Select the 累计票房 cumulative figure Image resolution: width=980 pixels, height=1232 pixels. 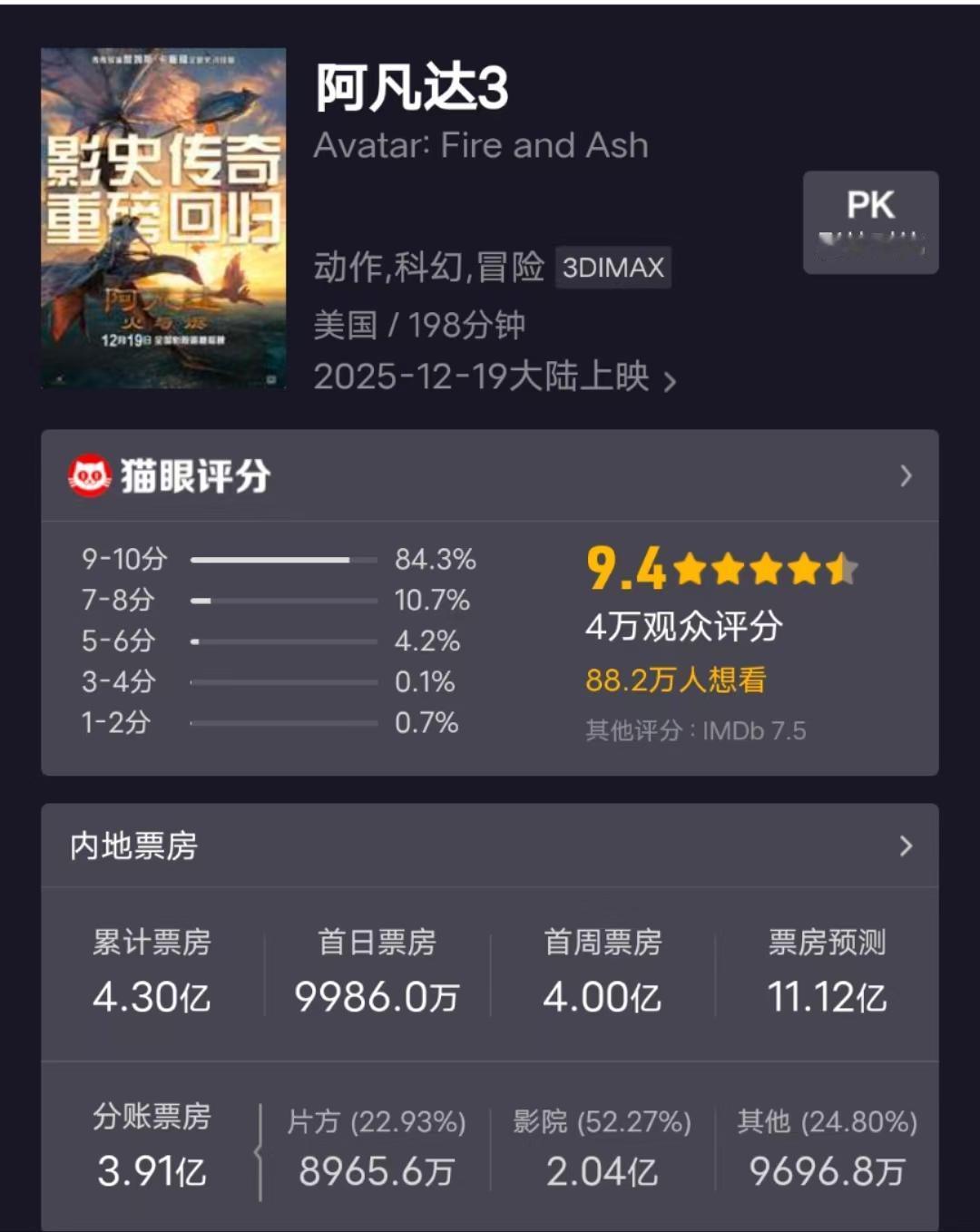click(151, 997)
